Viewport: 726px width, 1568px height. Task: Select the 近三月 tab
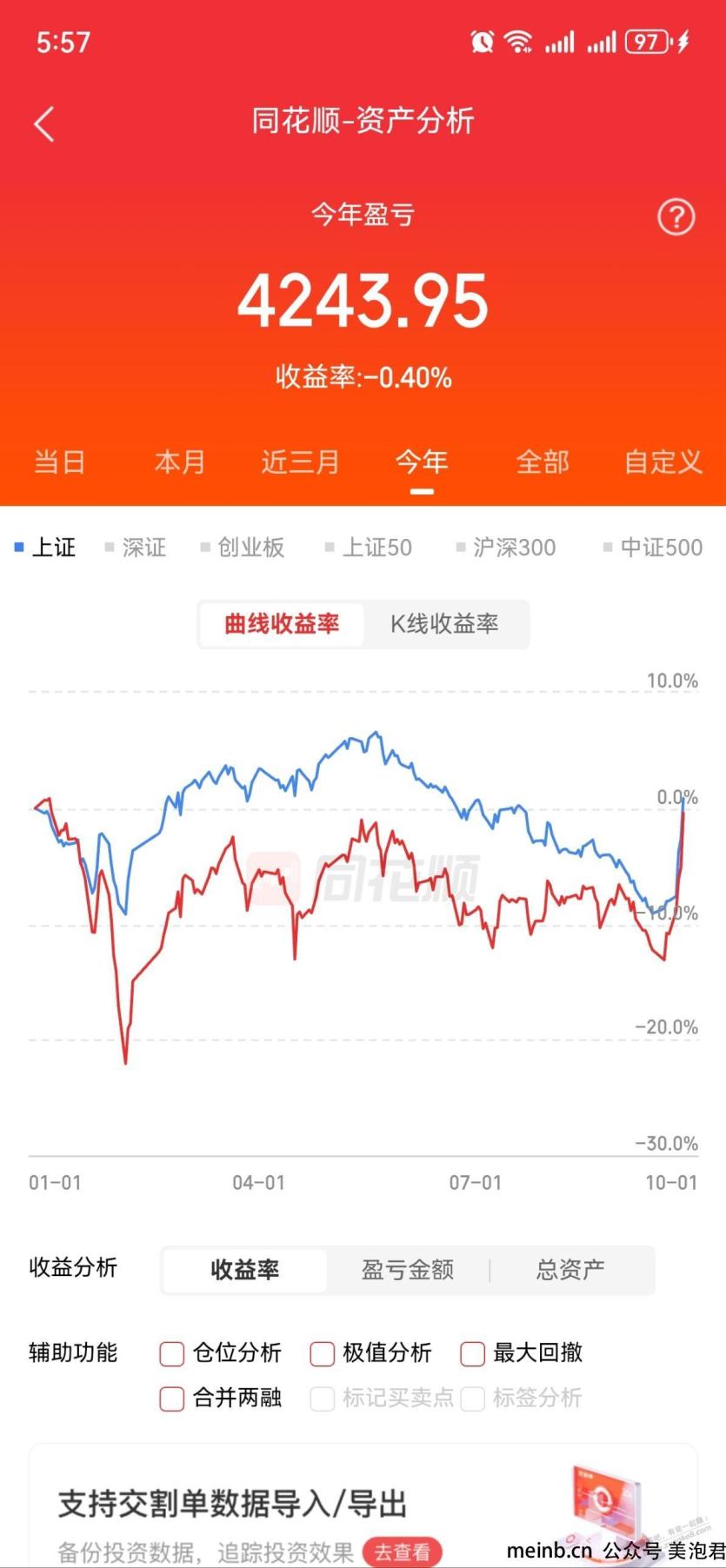pyautogui.click(x=301, y=462)
